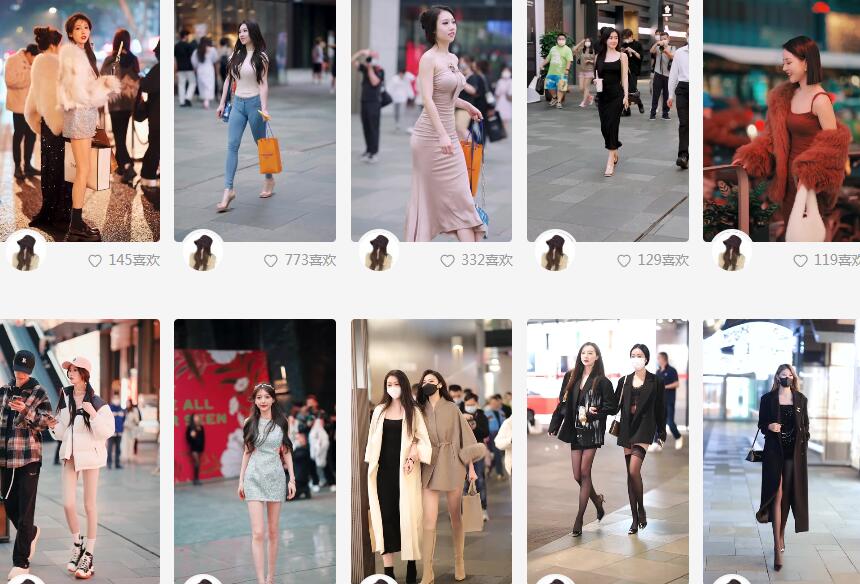
Task: View author avatar beside 332喜欢
Action: [379, 252]
